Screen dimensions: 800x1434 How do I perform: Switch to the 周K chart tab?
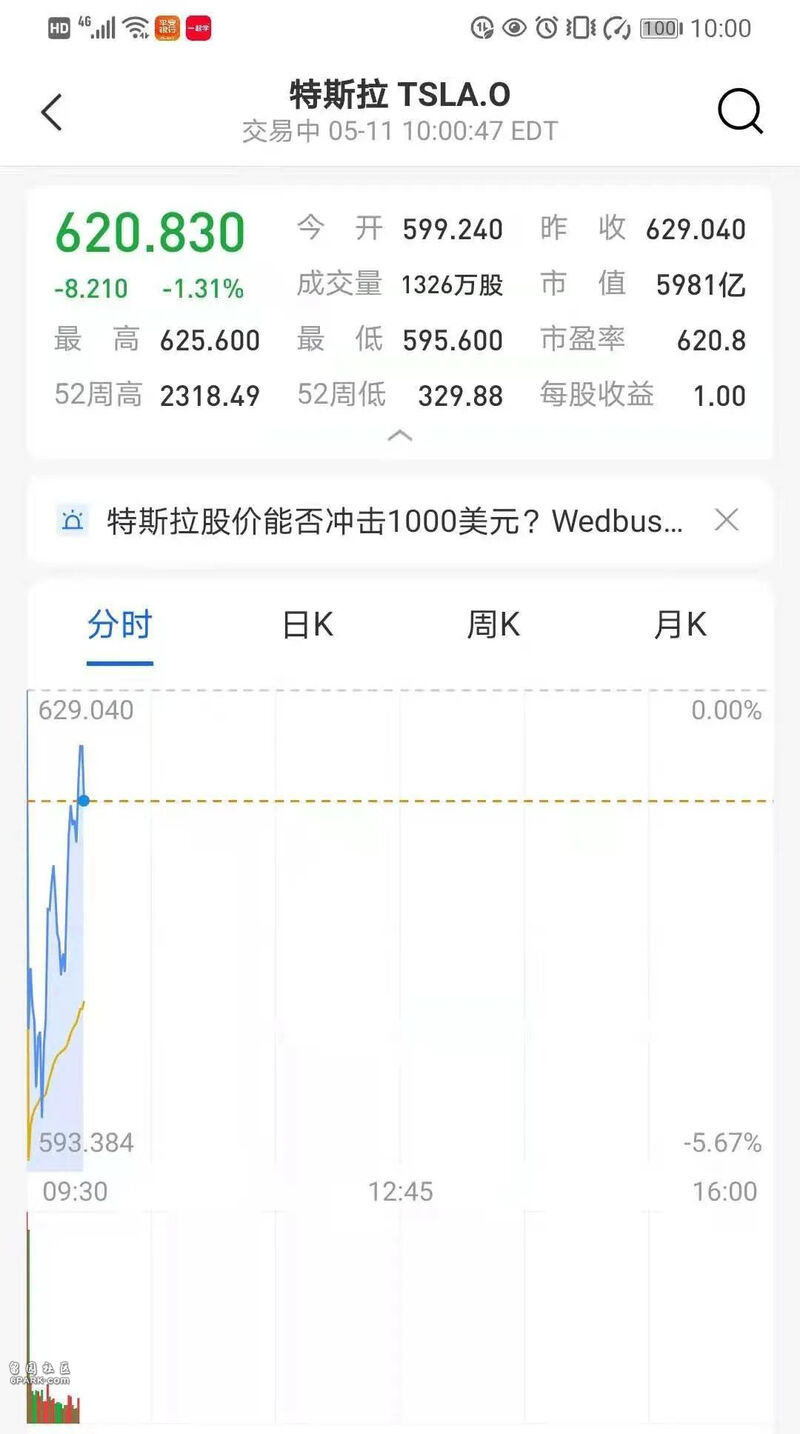[493, 625]
